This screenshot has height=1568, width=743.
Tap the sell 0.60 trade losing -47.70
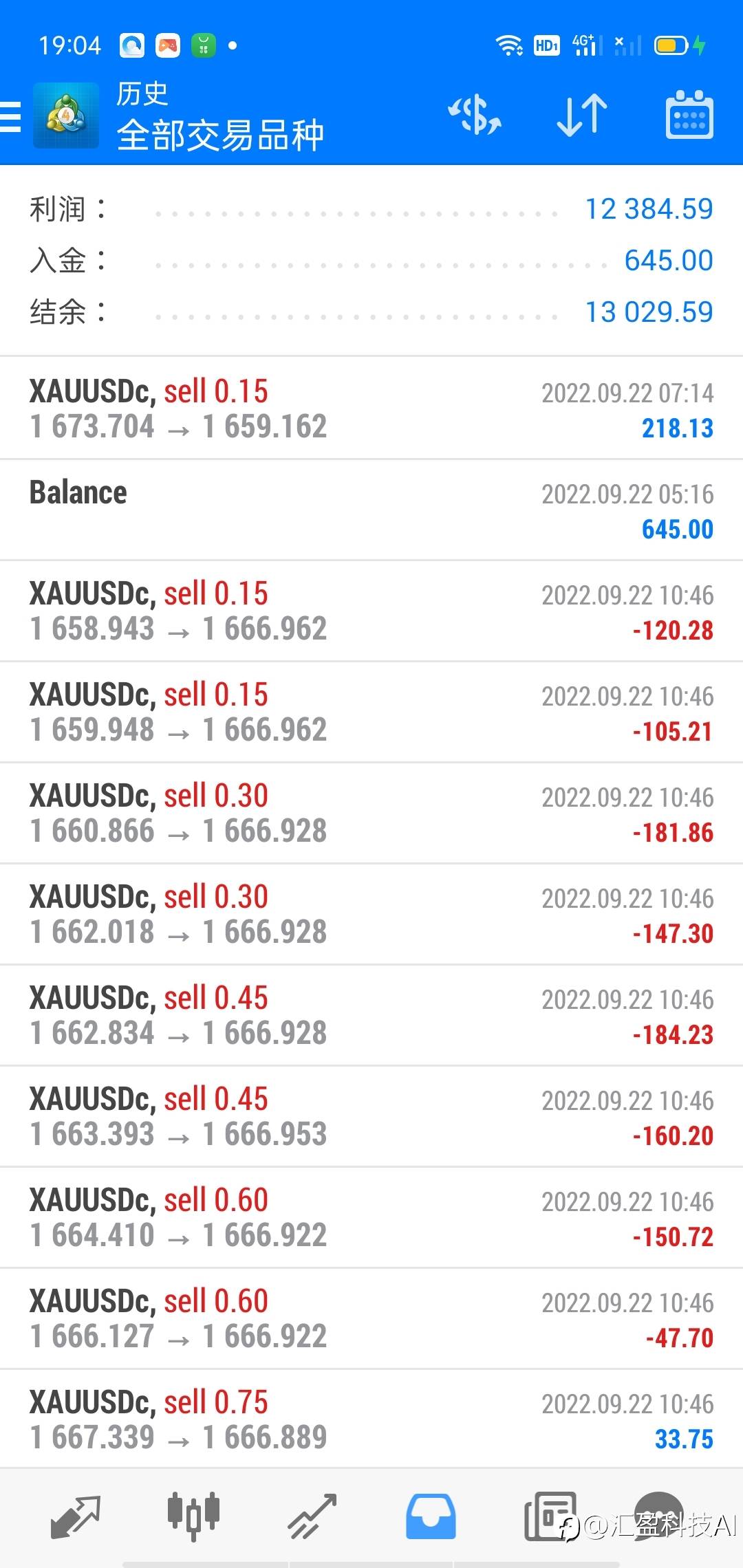(x=371, y=1318)
